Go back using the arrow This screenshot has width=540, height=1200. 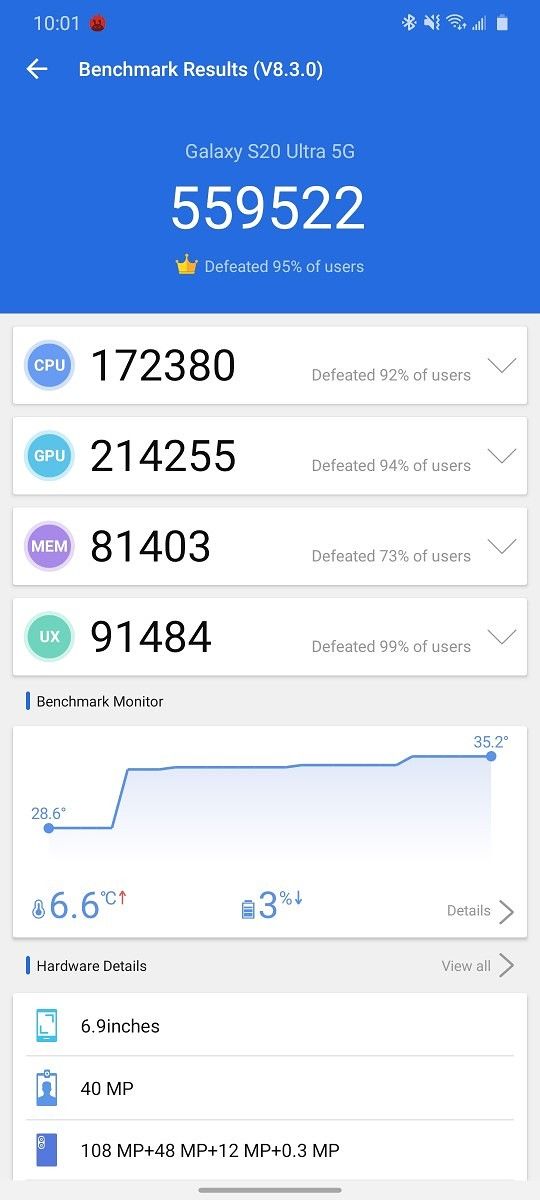tap(37, 69)
